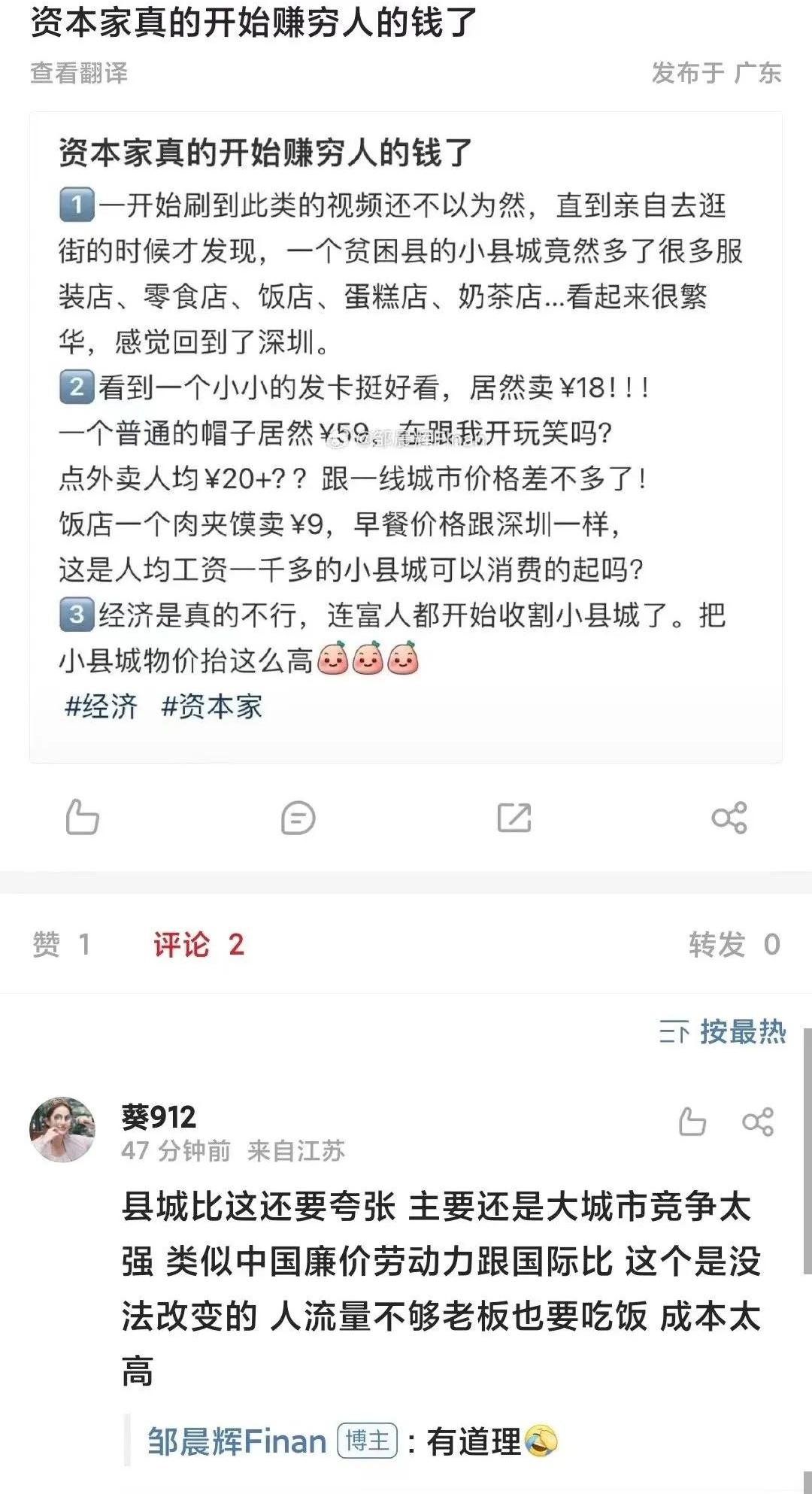Open 葵912's profile avatar

coord(62,1129)
